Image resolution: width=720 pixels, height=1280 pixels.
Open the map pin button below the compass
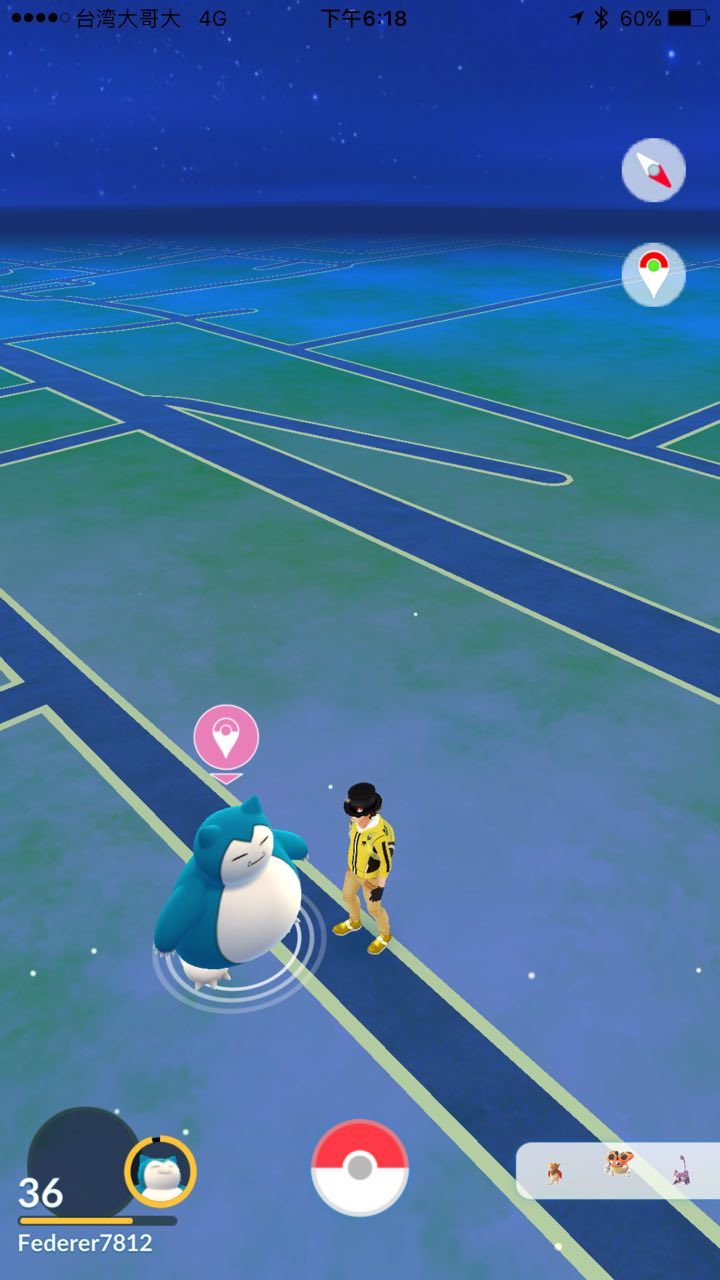tap(654, 274)
